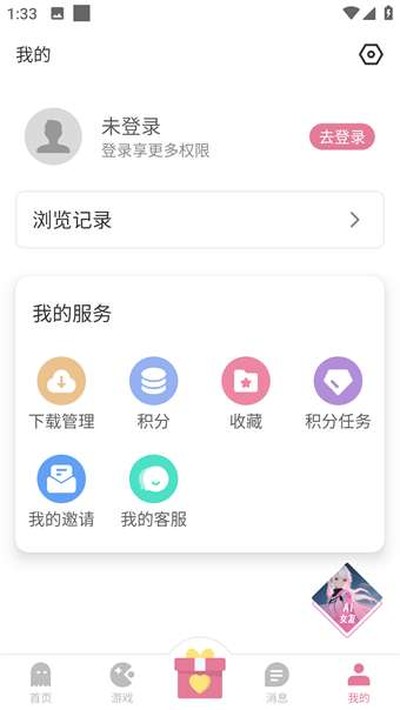Open the 积分 points service
Screen dimensions: 400x710
154,394
